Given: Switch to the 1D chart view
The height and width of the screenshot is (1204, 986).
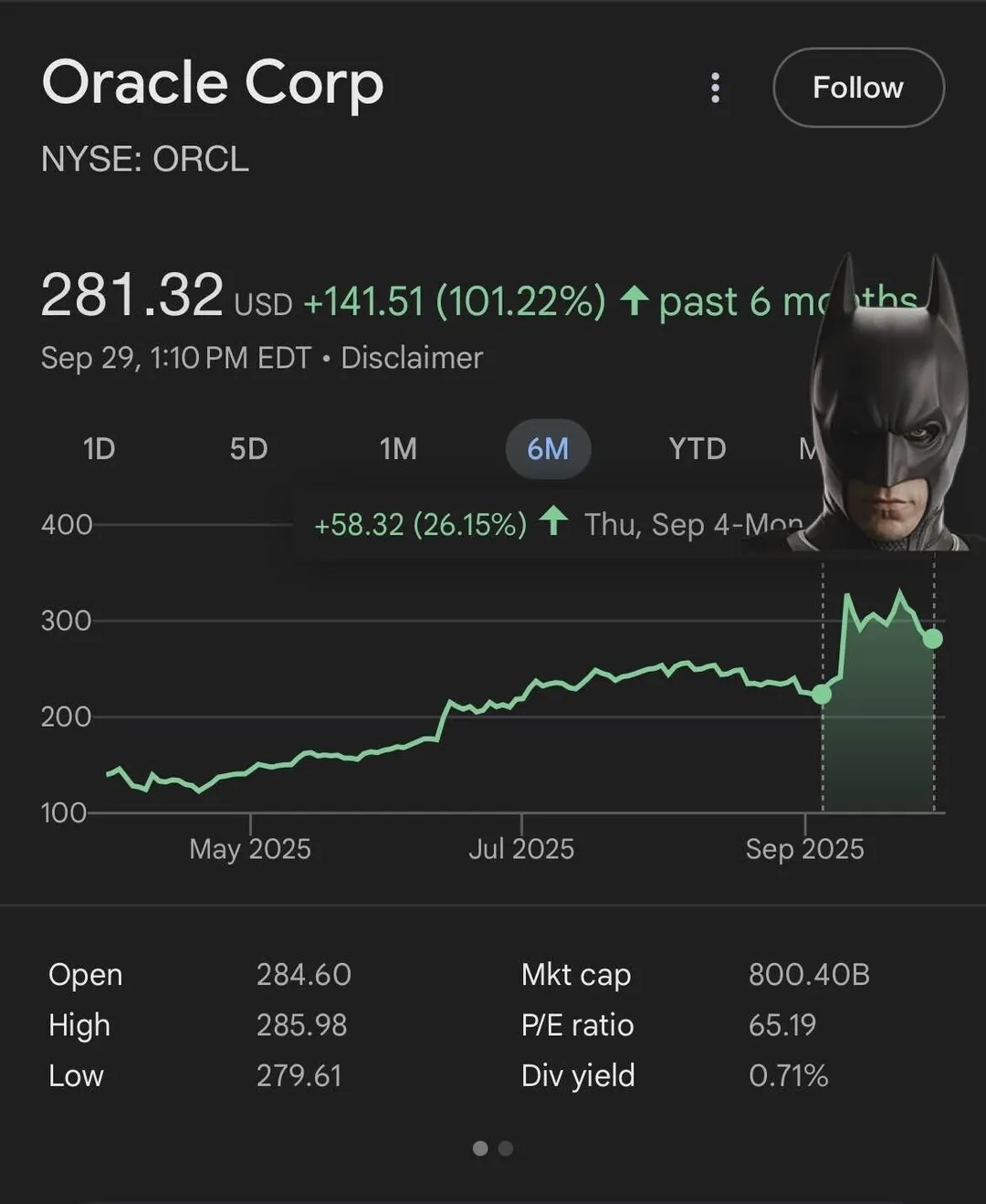Looking at the screenshot, I should 99,448.
